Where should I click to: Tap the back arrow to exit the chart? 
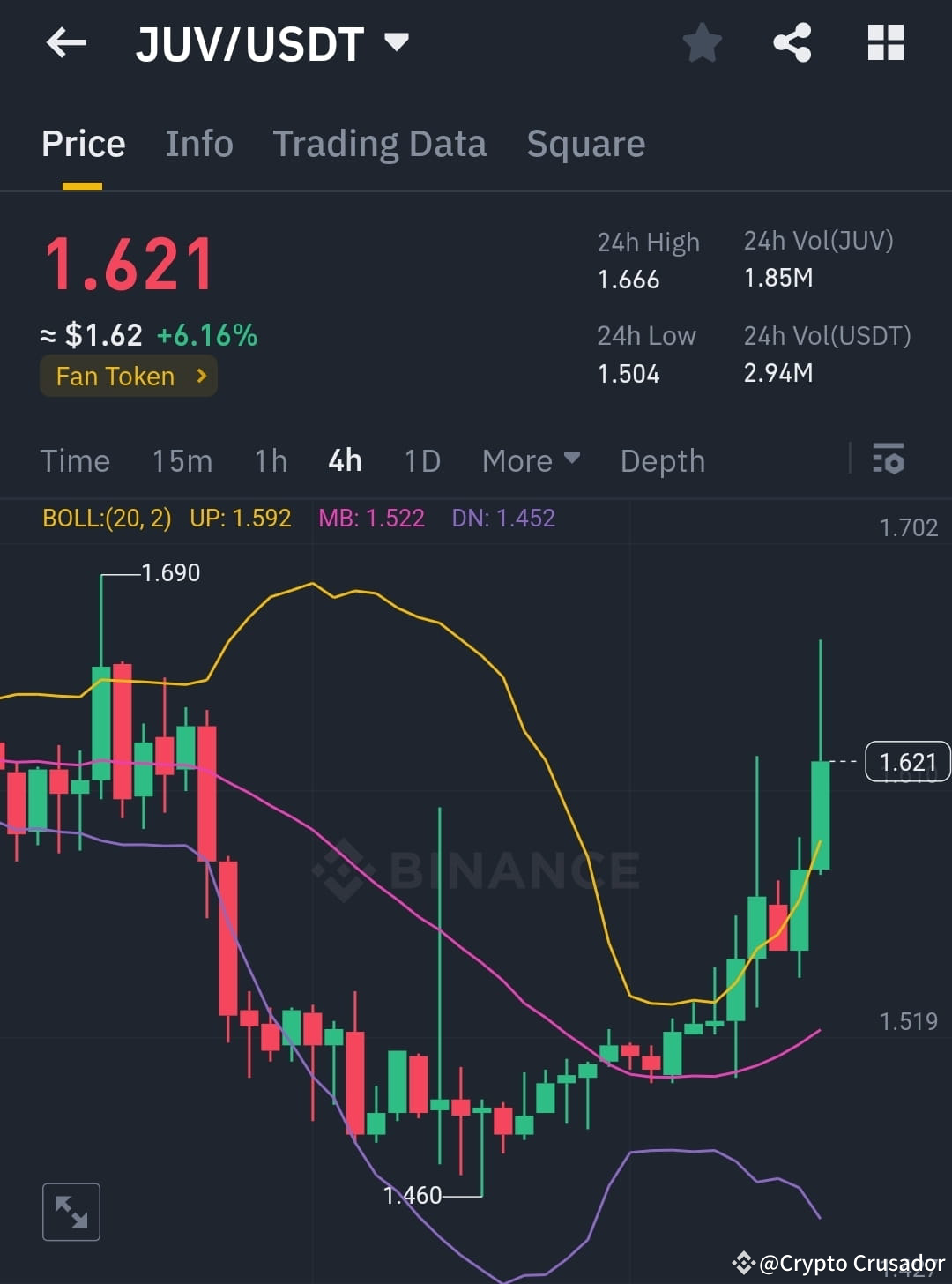66,42
